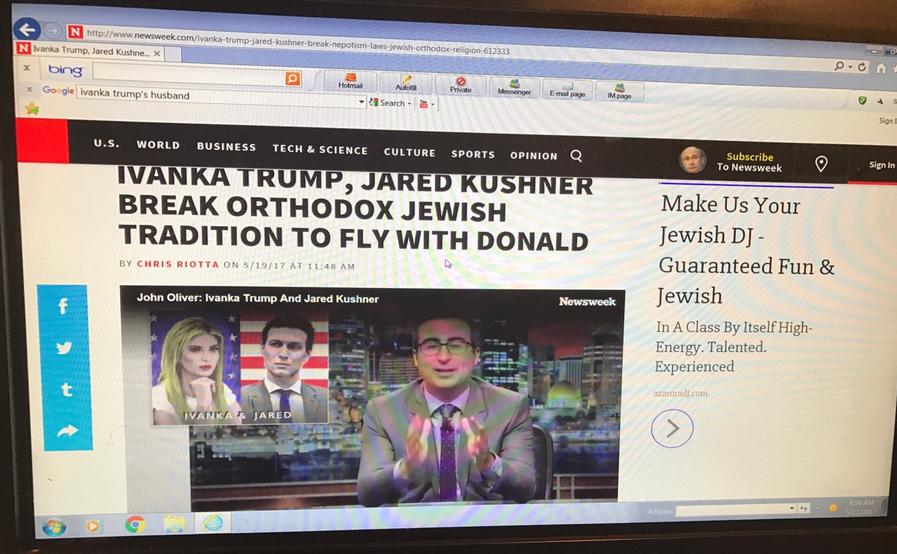Open the World section

click(x=158, y=145)
